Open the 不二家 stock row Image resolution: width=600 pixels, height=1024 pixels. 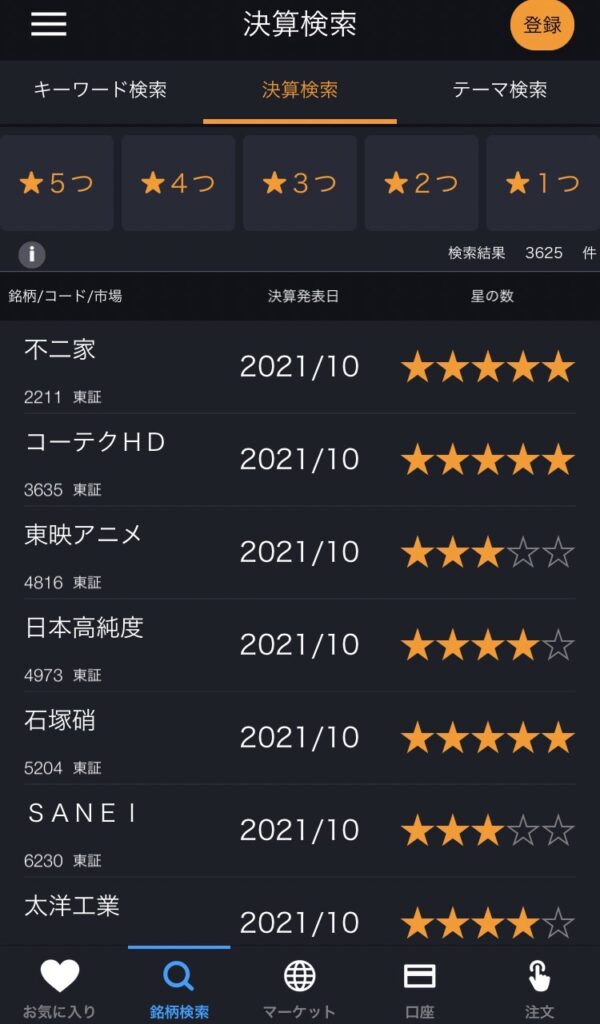tap(300, 367)
